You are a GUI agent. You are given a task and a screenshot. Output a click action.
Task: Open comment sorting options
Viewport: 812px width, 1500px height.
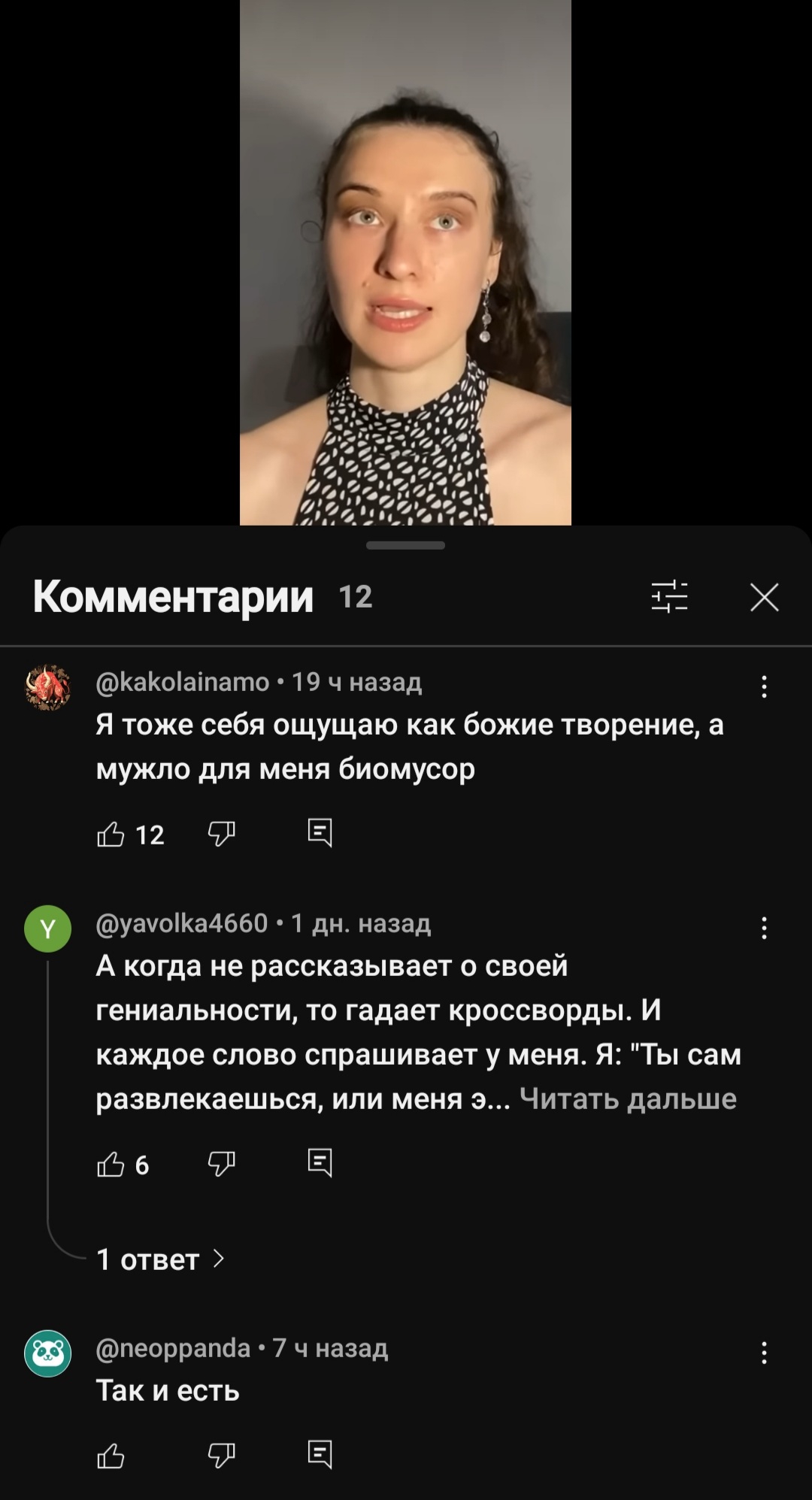[669, 597]
